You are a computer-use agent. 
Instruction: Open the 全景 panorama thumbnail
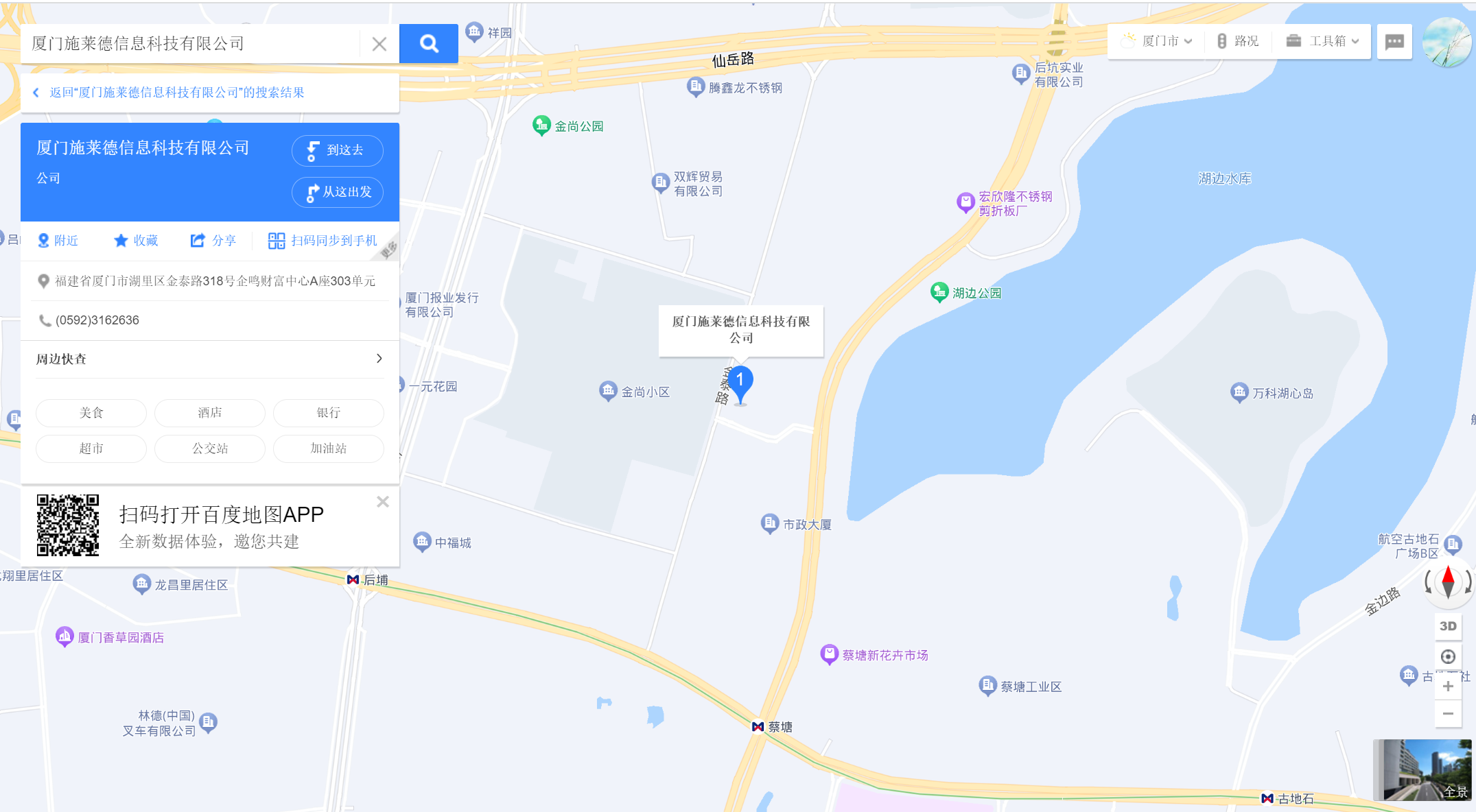(1422, 770)
